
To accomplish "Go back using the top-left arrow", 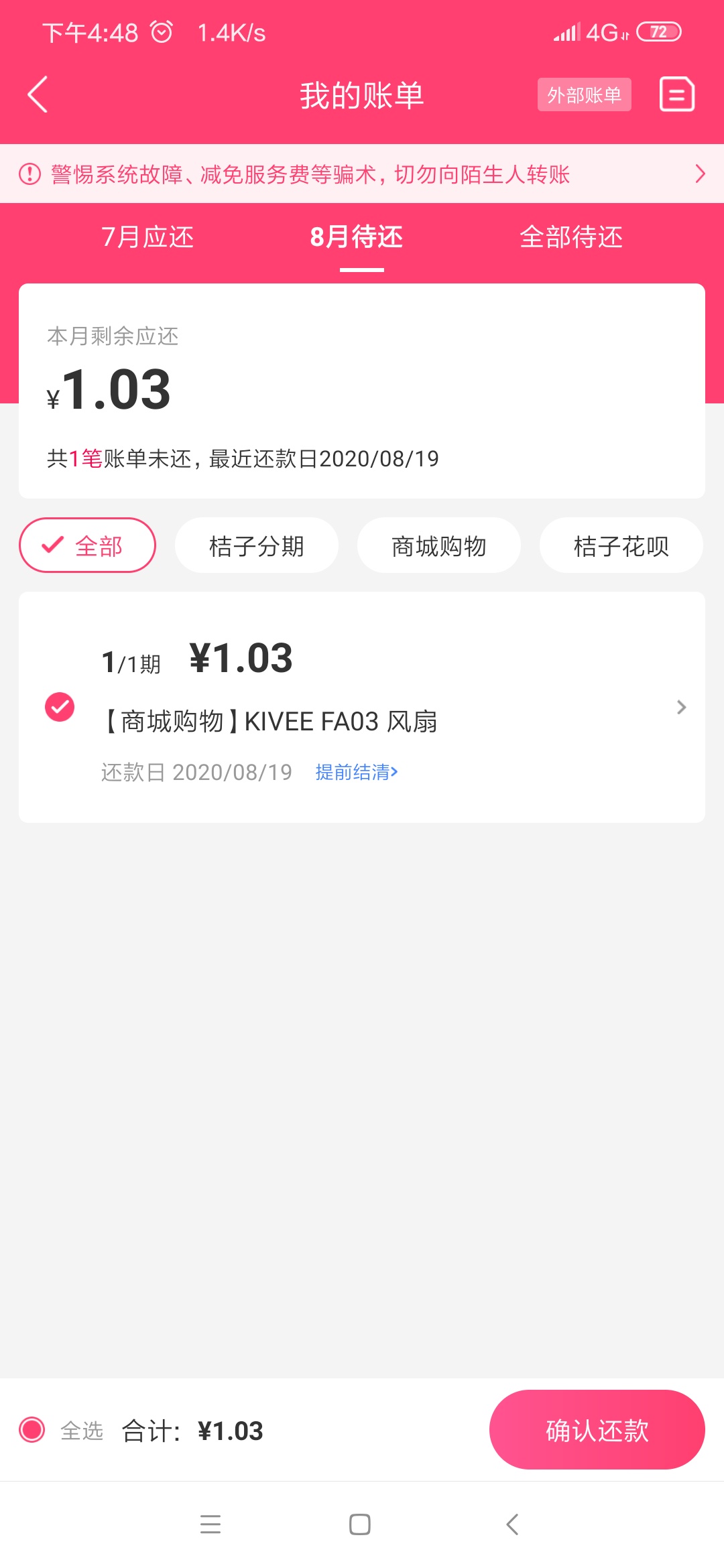I will click(x=38, y=94).
